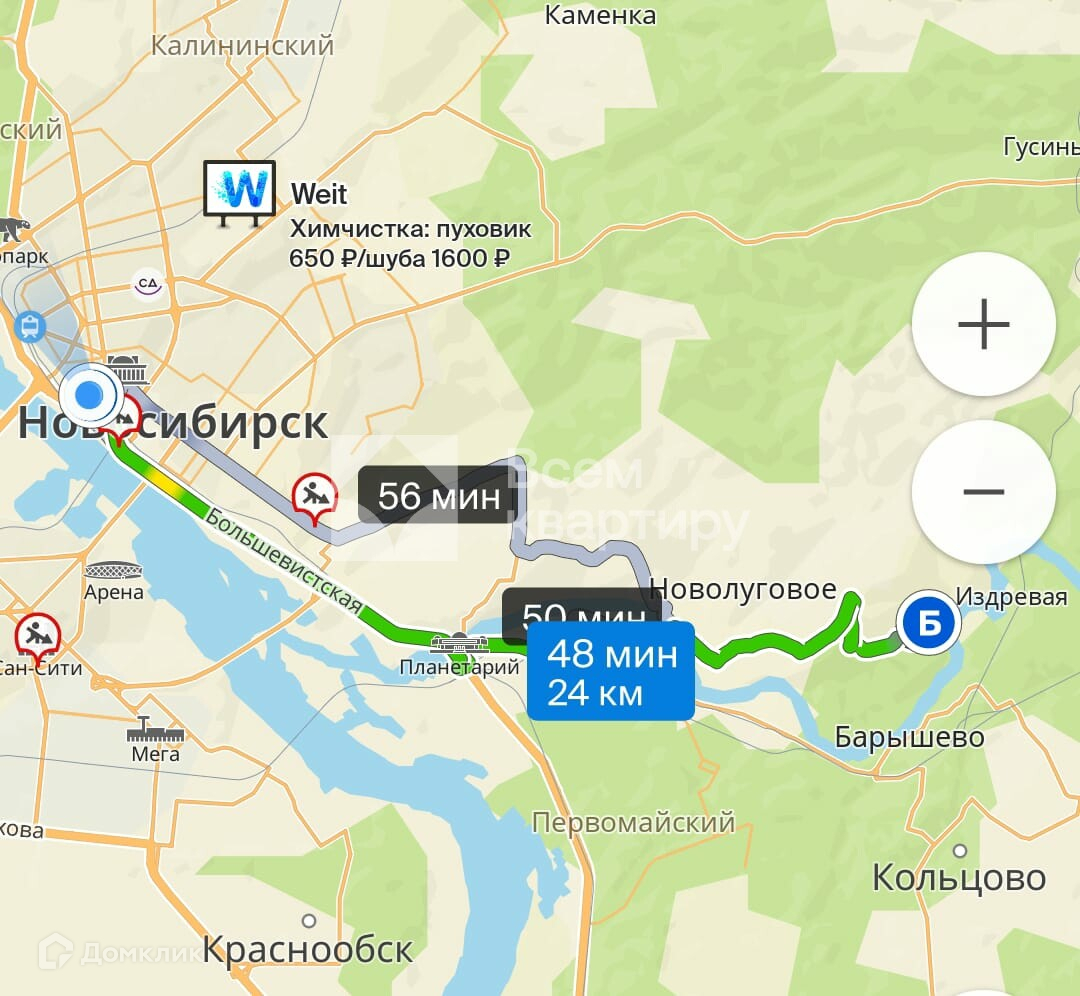
Task: Open roadworks sign beside 56 мин route
Action: point(315,499)
